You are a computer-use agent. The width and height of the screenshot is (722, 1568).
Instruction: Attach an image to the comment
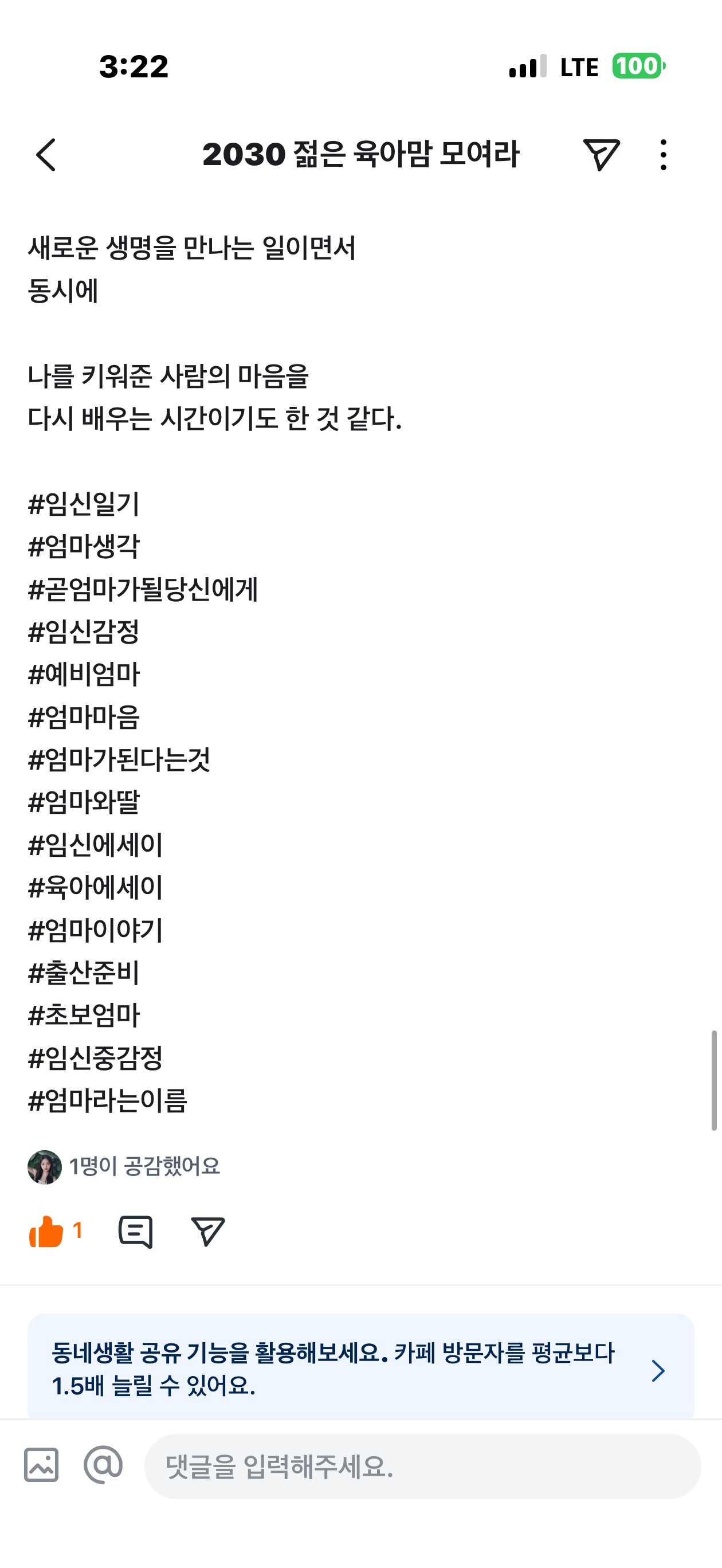[41, 1466]
